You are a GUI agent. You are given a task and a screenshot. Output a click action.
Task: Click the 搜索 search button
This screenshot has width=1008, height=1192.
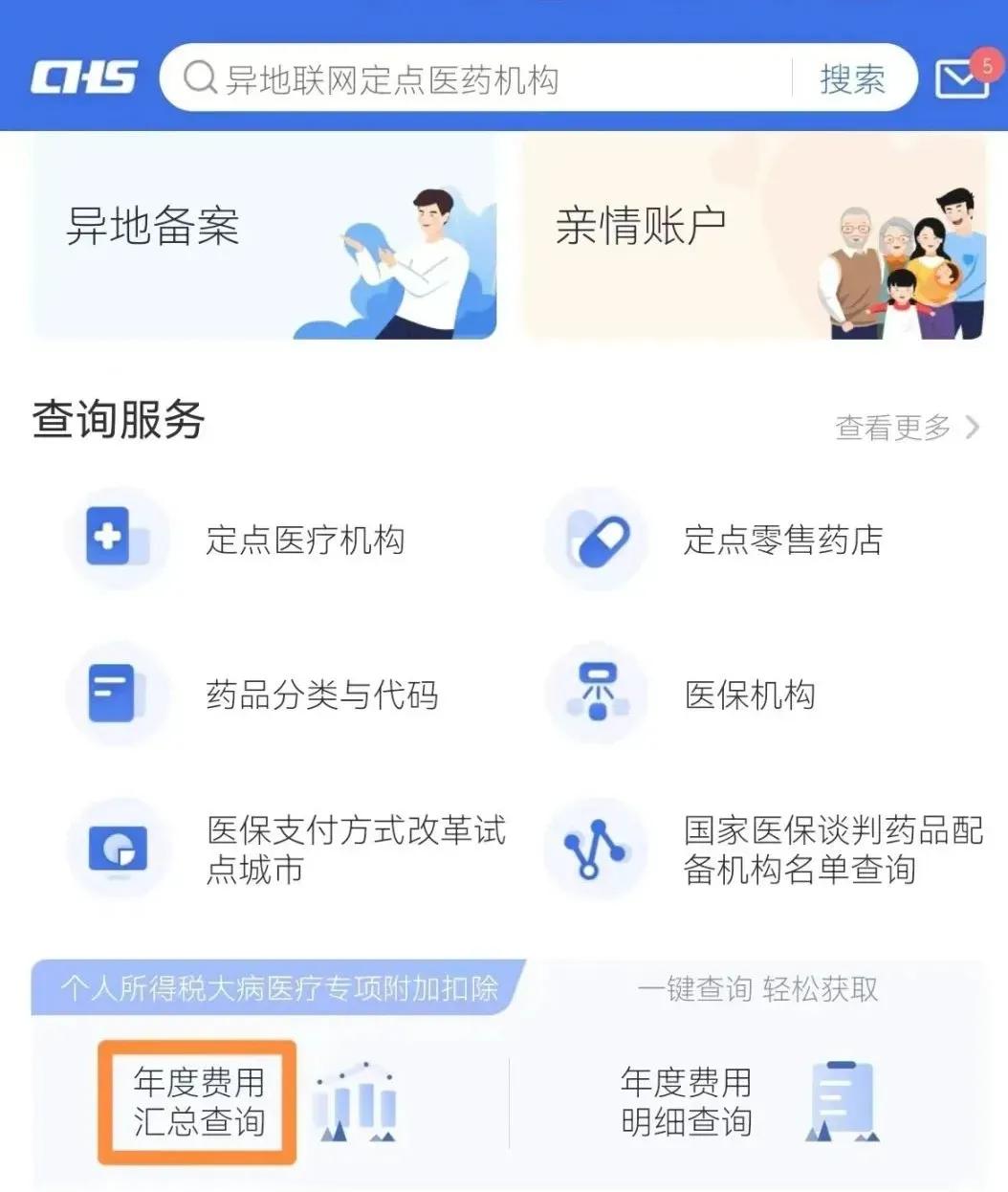(x=851, y=78)
